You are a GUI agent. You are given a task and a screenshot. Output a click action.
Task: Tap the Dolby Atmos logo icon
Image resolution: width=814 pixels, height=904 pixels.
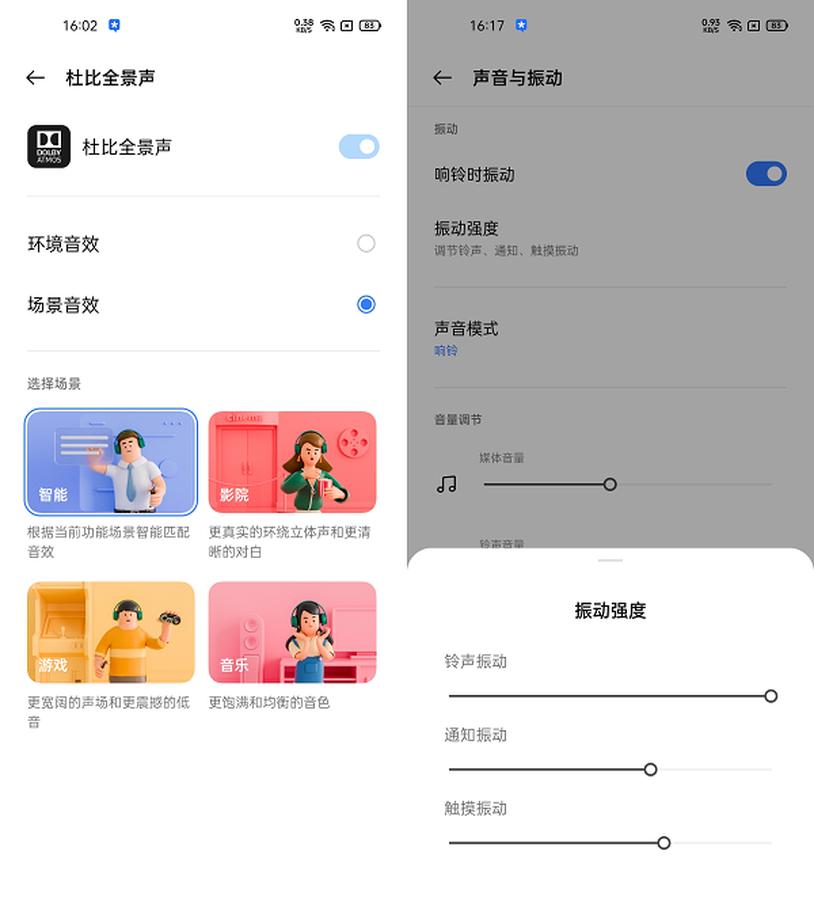[47, 146]
